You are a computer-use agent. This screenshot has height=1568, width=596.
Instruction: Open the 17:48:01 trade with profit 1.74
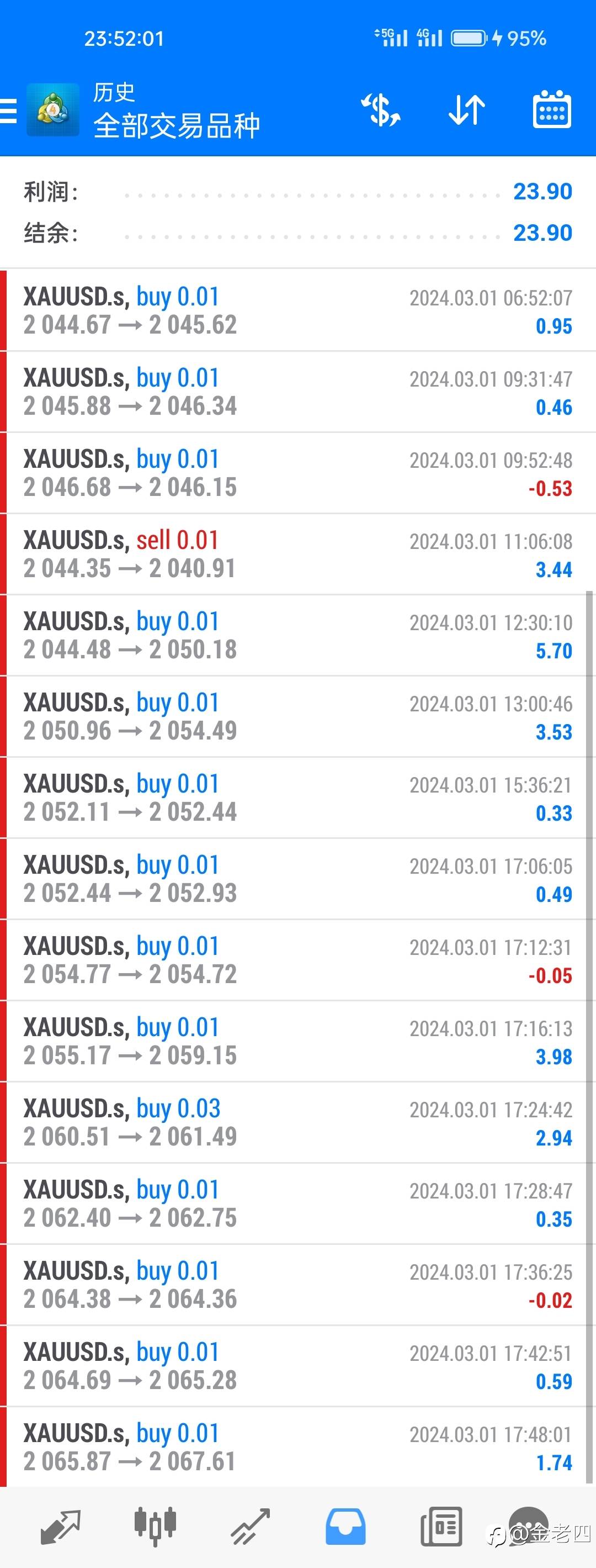(298, 1447)
